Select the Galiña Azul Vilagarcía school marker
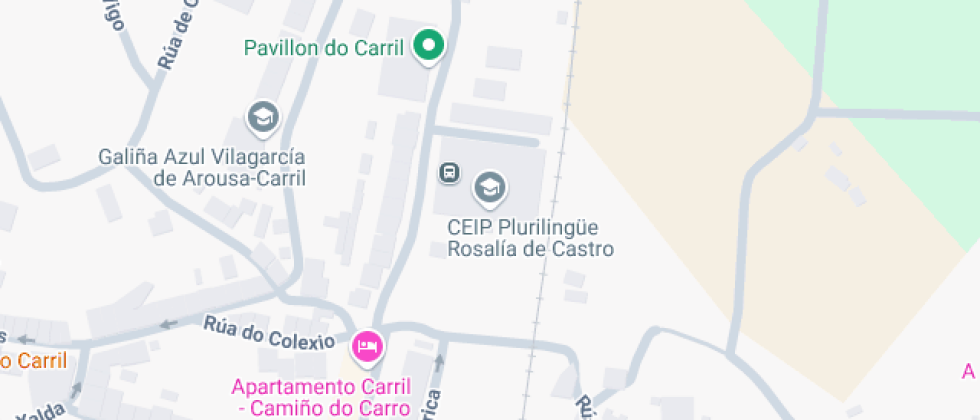 tap(263, 118)
